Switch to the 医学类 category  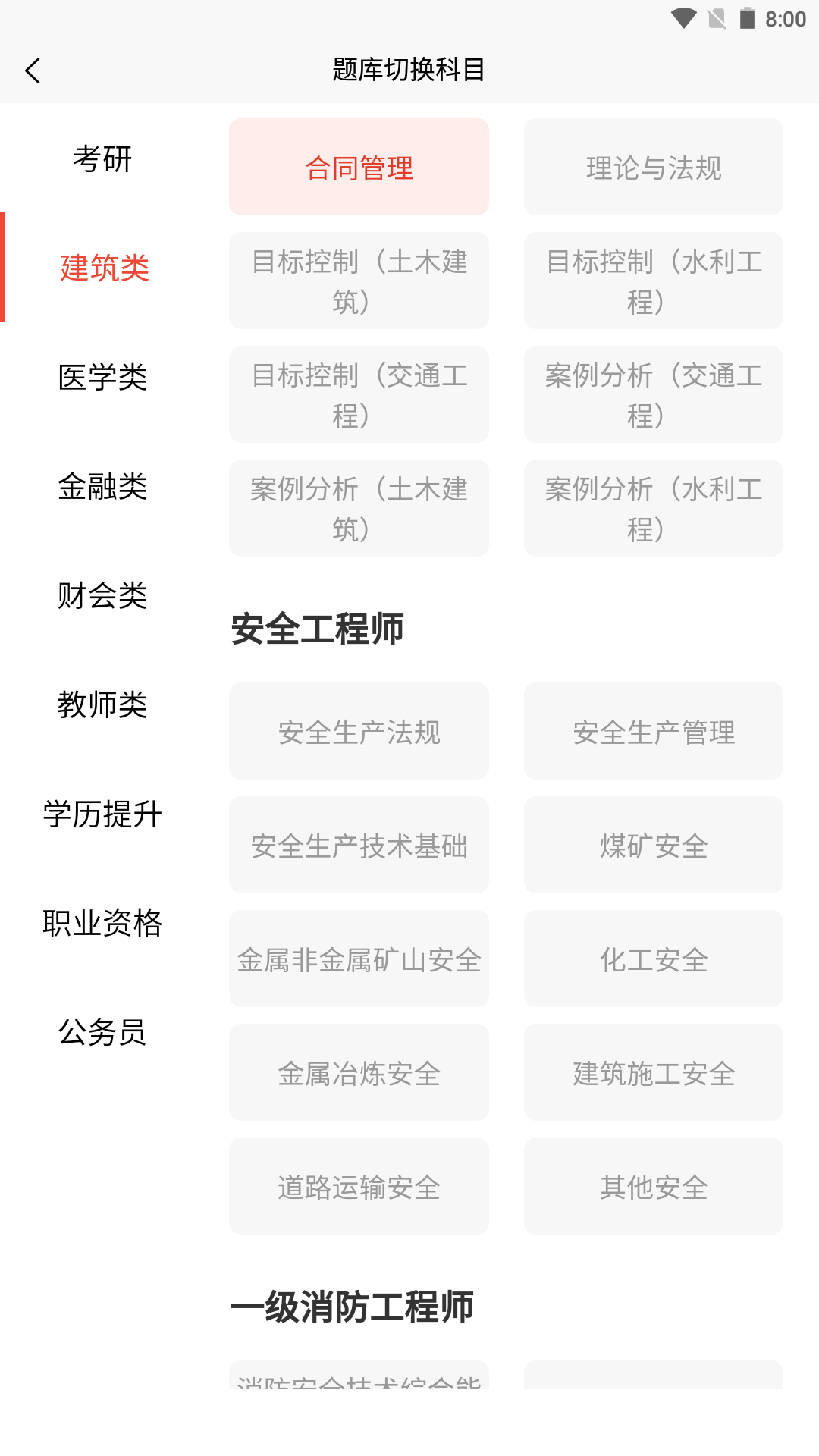click(102, 377)
